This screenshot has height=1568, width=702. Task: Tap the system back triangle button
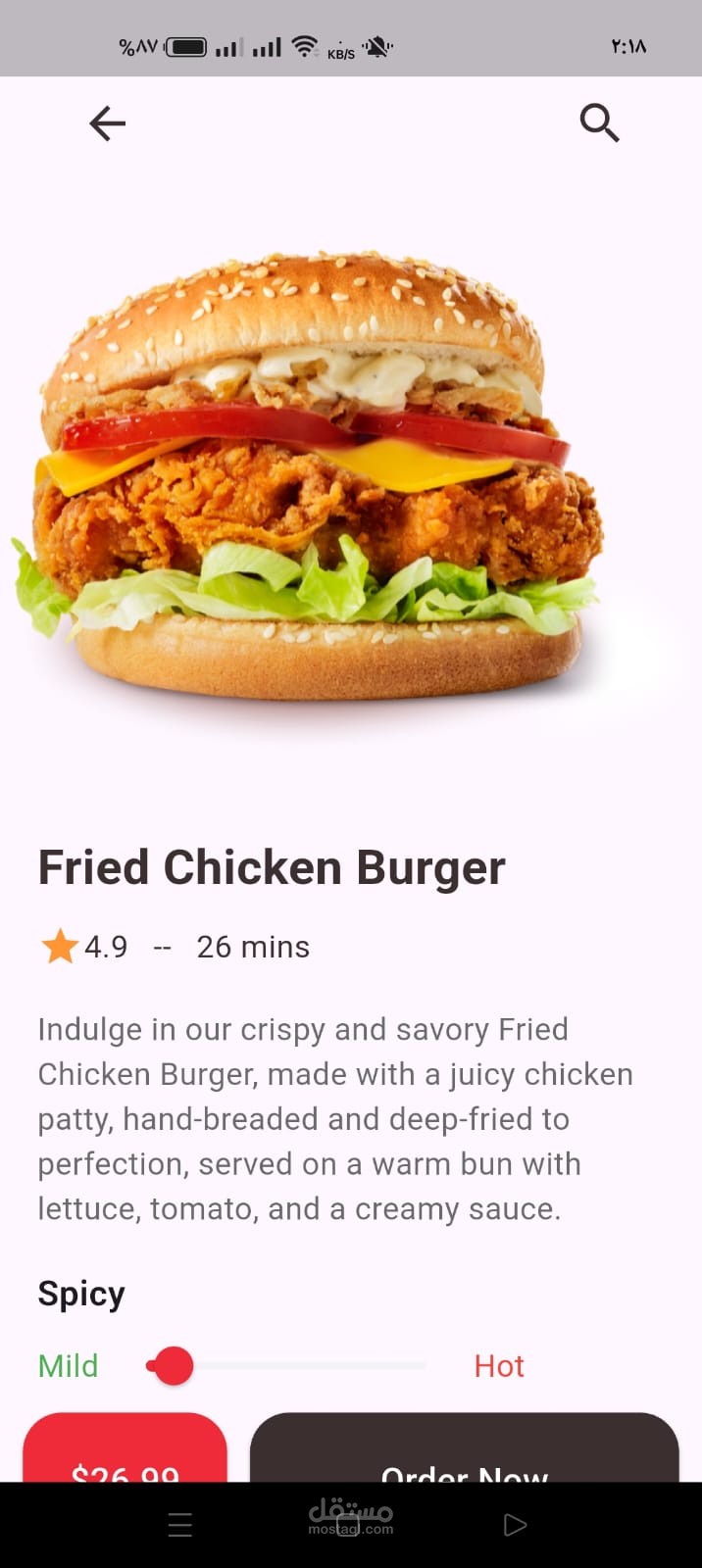click(515, 1525)
